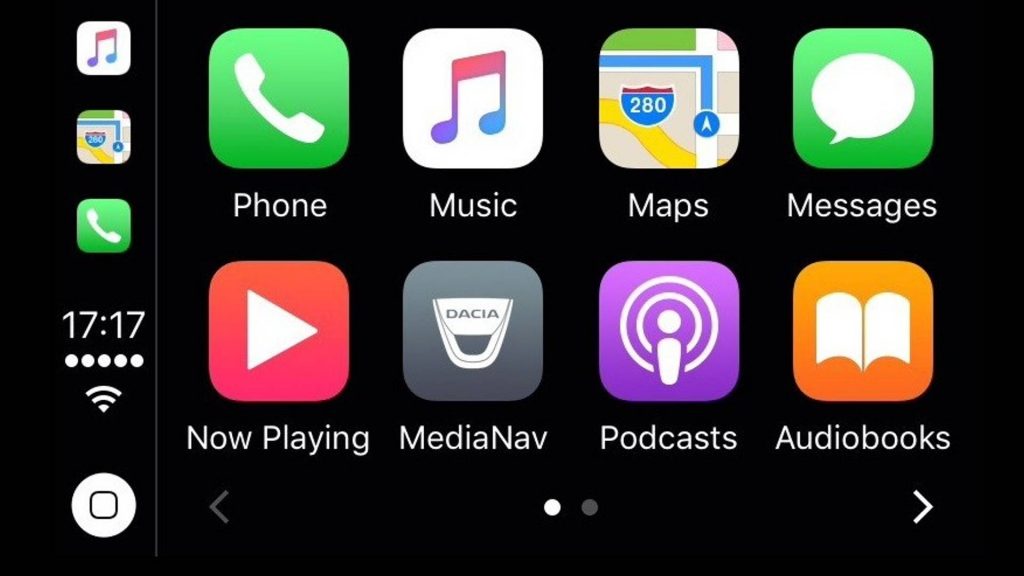
Task: Tap the CarPlay home button
Action: pos(103,506)
